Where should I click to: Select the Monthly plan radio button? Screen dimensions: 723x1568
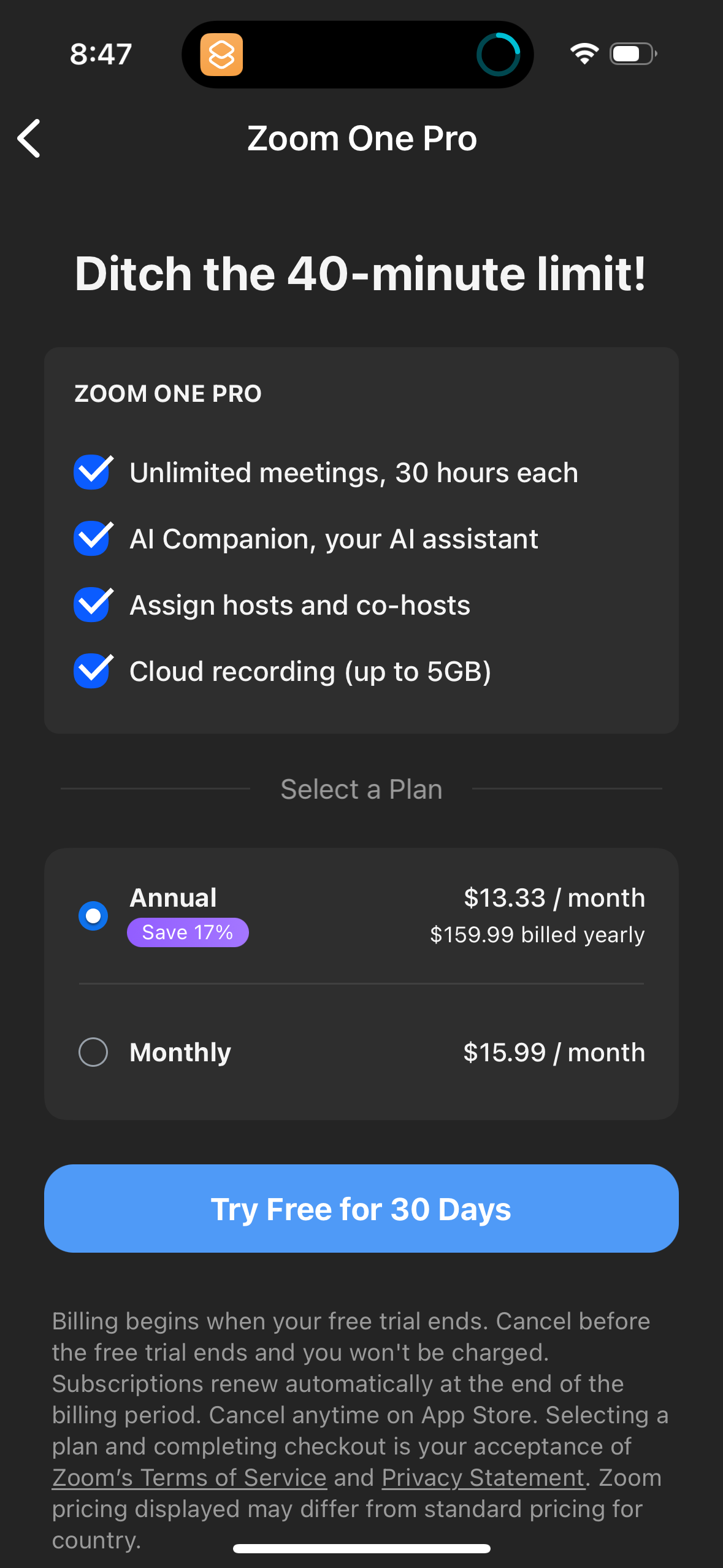[x=93, y=1051]
